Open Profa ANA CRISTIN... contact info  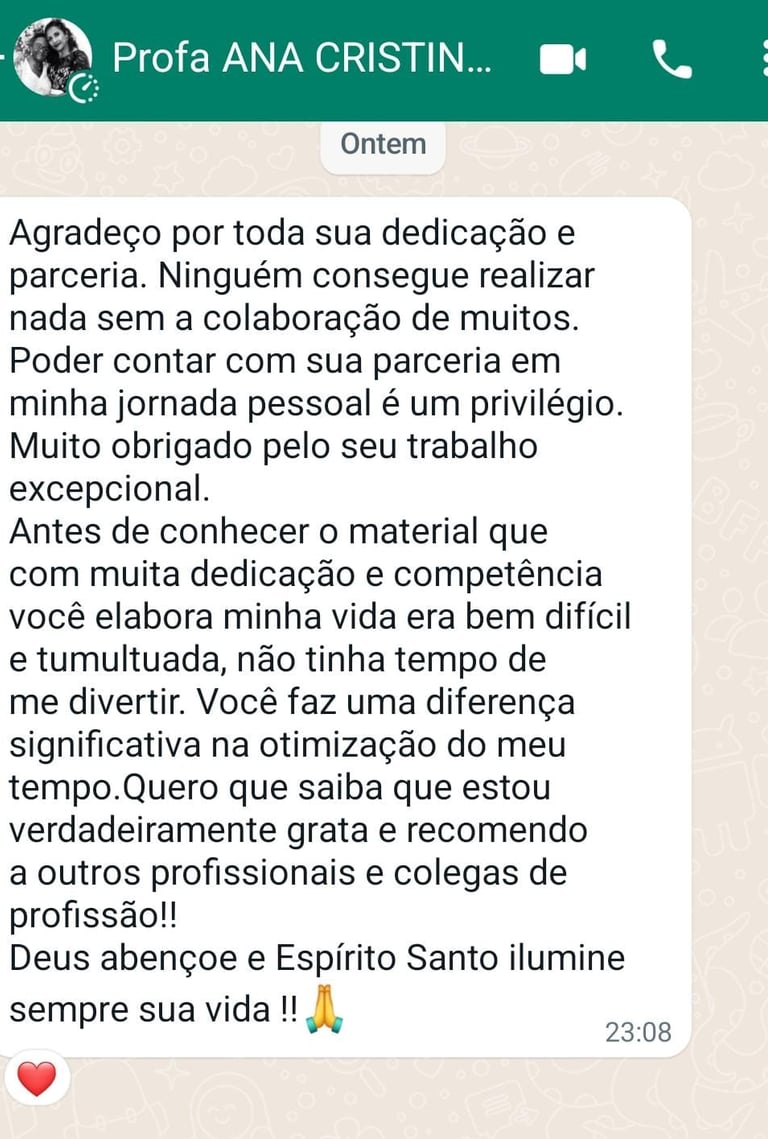302,58
